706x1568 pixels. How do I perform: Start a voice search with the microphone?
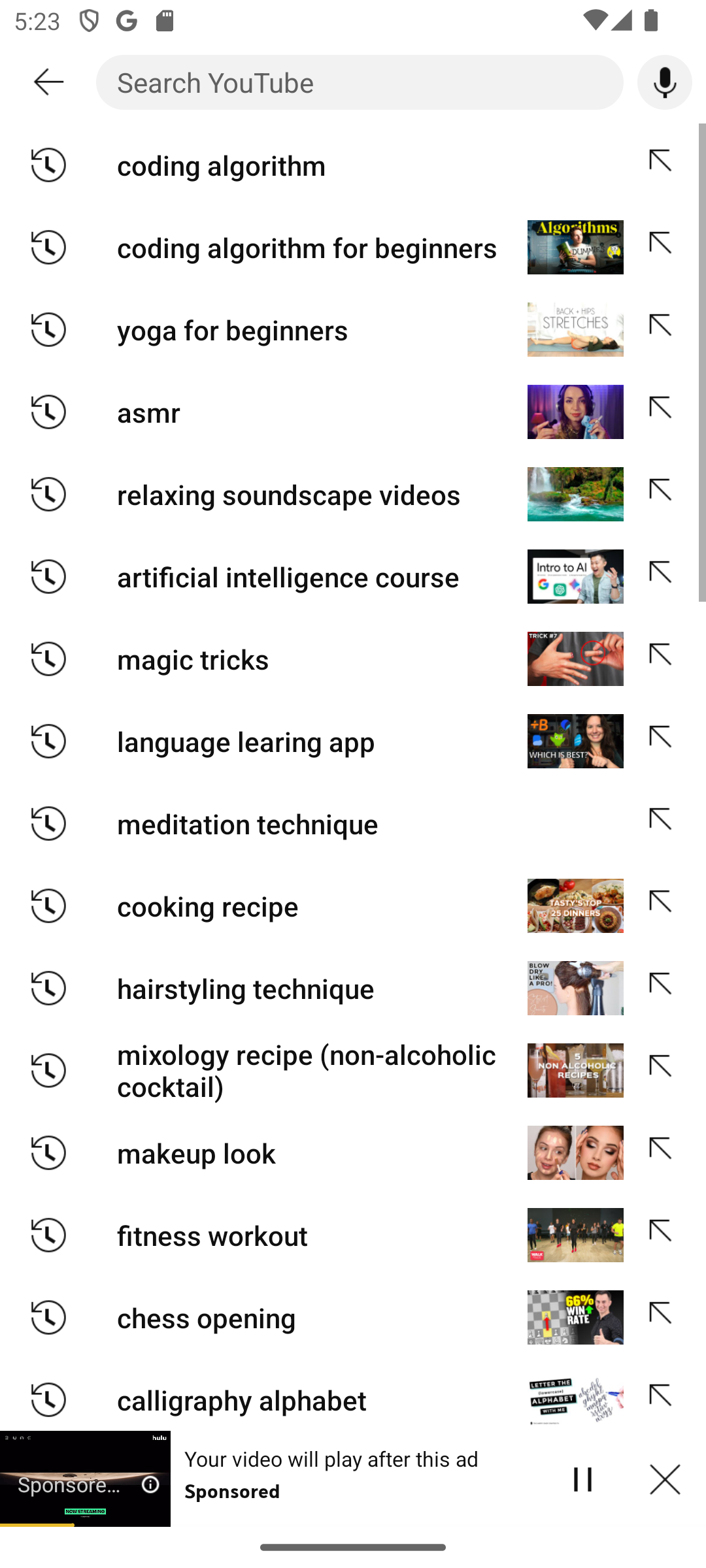coord(664,82)
